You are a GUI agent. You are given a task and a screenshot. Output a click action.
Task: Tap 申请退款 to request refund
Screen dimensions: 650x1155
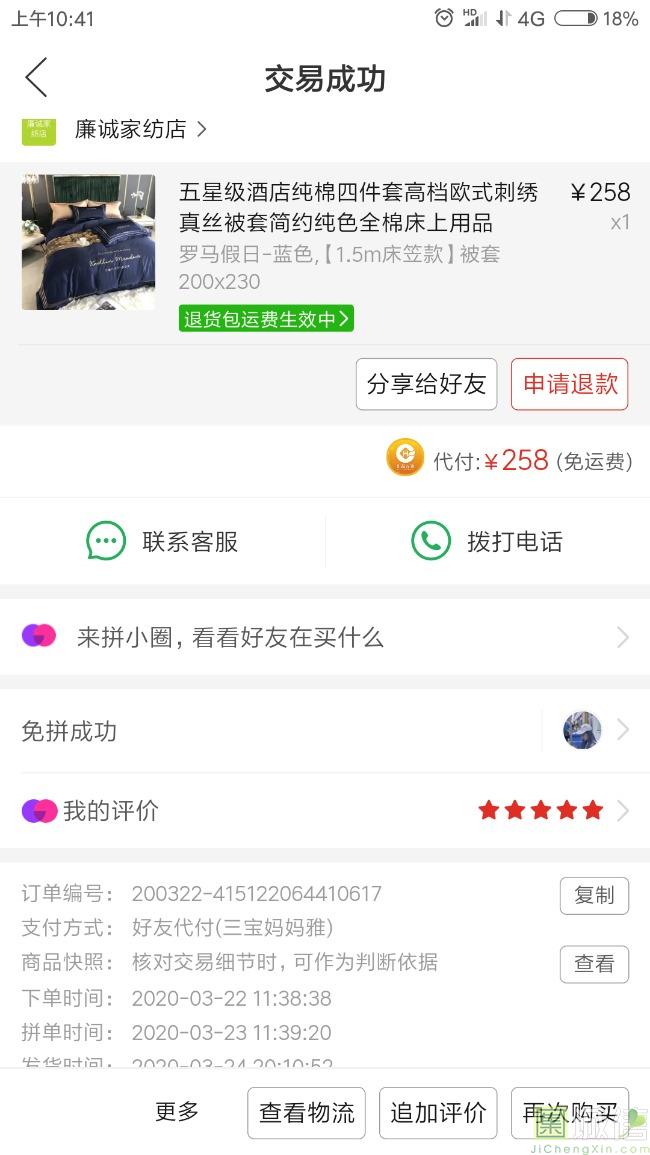pyautogui.click(x=569, y=384)
